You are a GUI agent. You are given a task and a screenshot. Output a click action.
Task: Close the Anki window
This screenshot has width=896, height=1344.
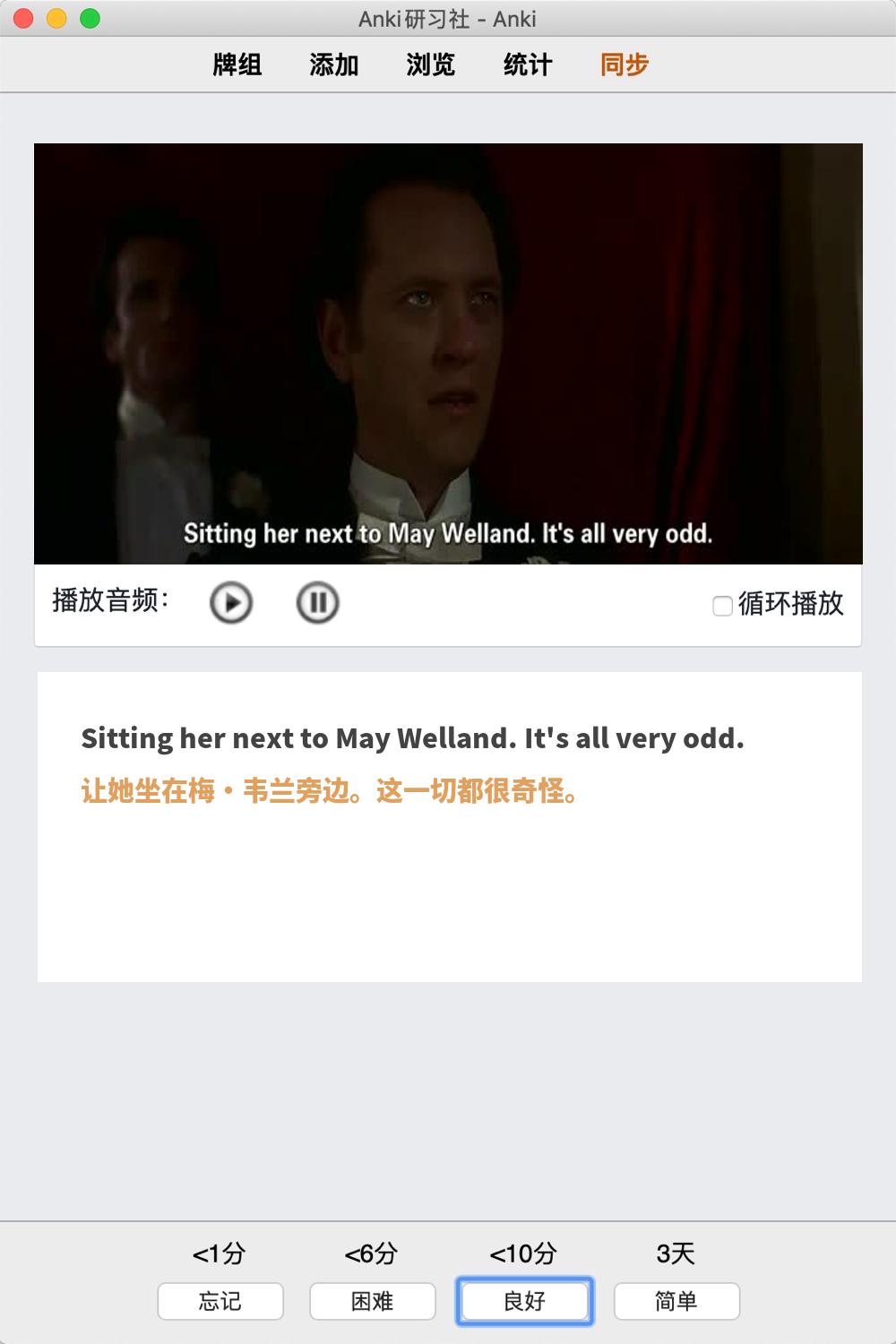click(24, 18)
